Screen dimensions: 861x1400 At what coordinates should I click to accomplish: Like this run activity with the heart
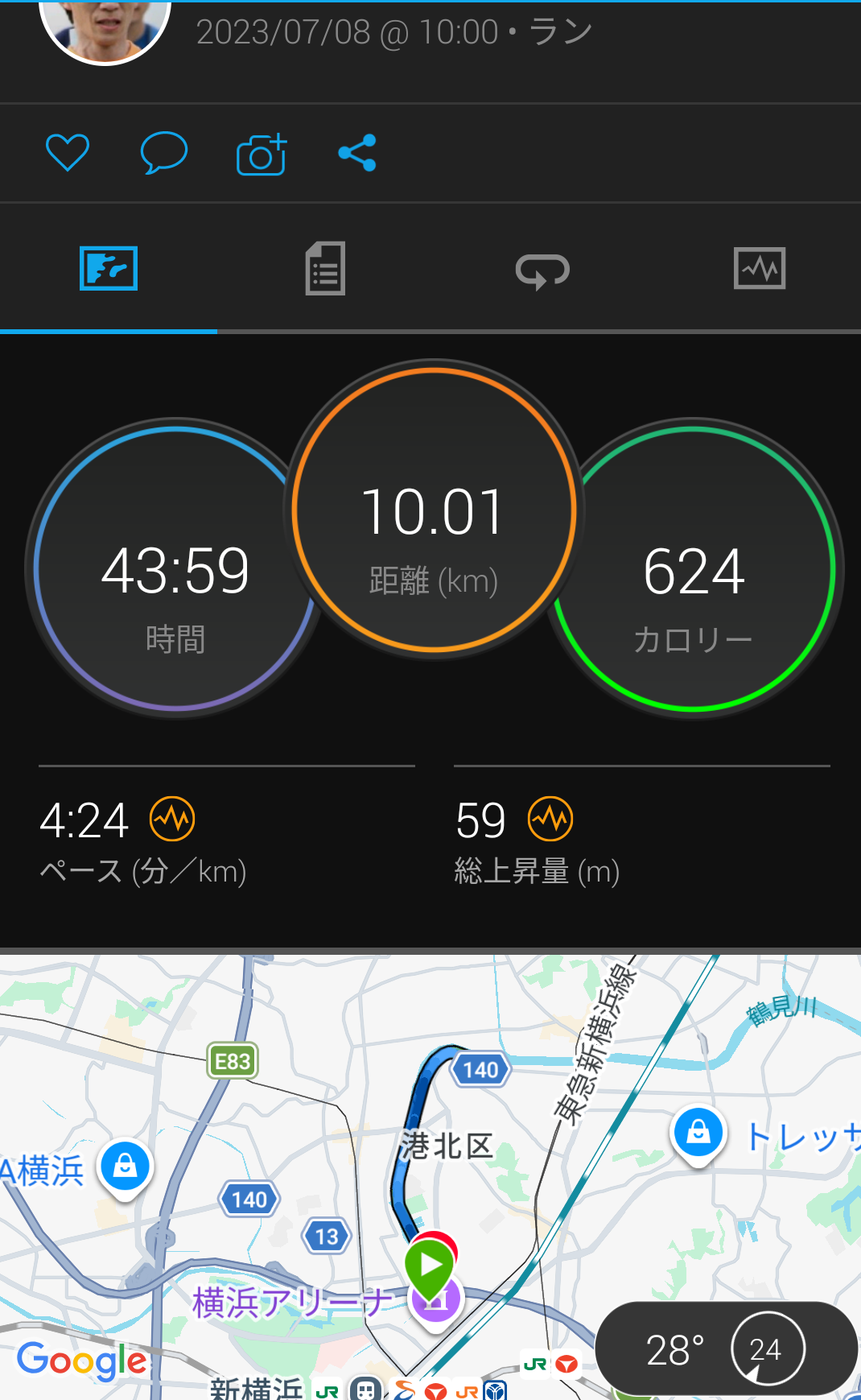[x=68, y=153]
